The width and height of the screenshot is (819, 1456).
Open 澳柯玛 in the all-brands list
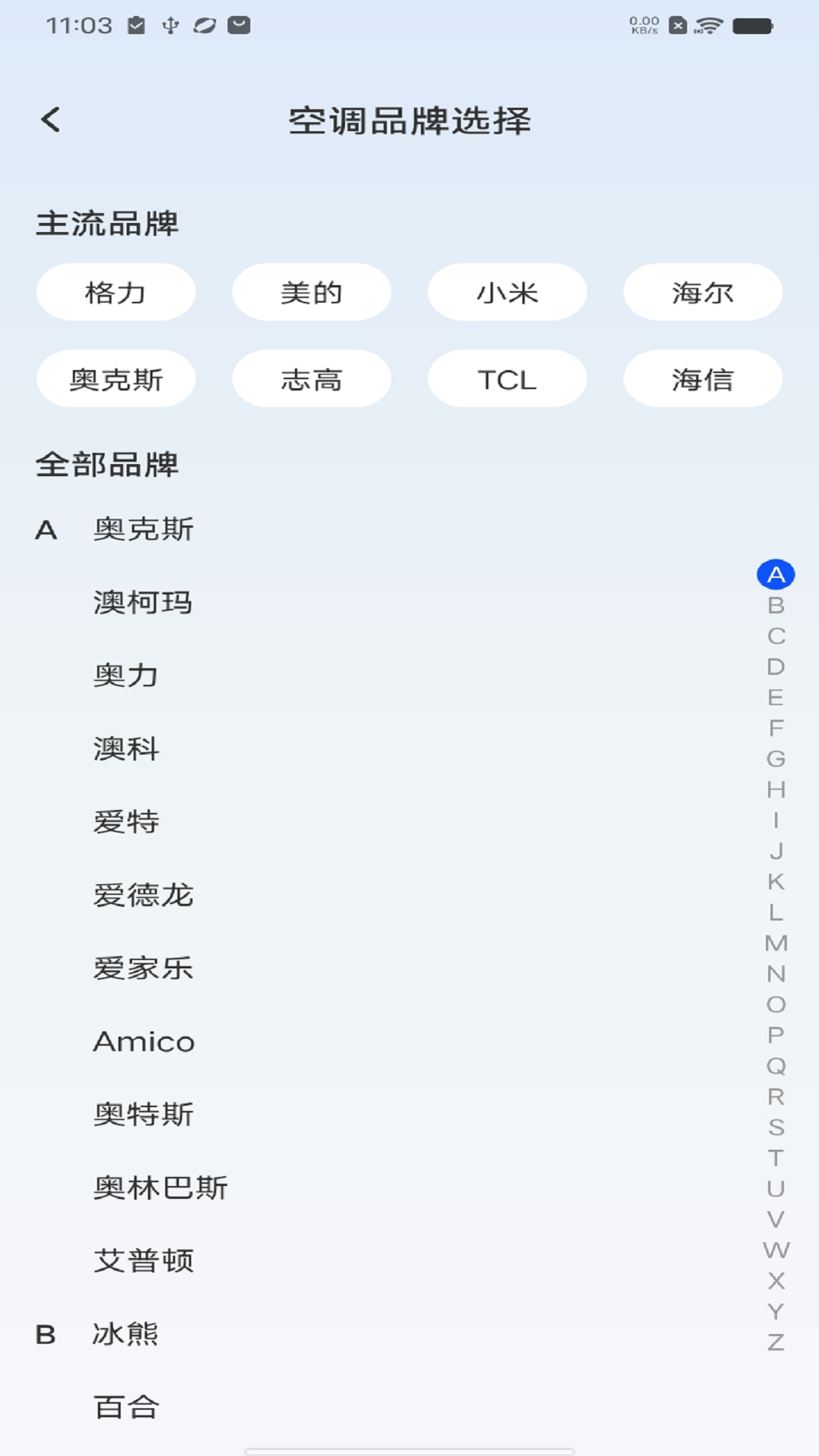[143, 603]
